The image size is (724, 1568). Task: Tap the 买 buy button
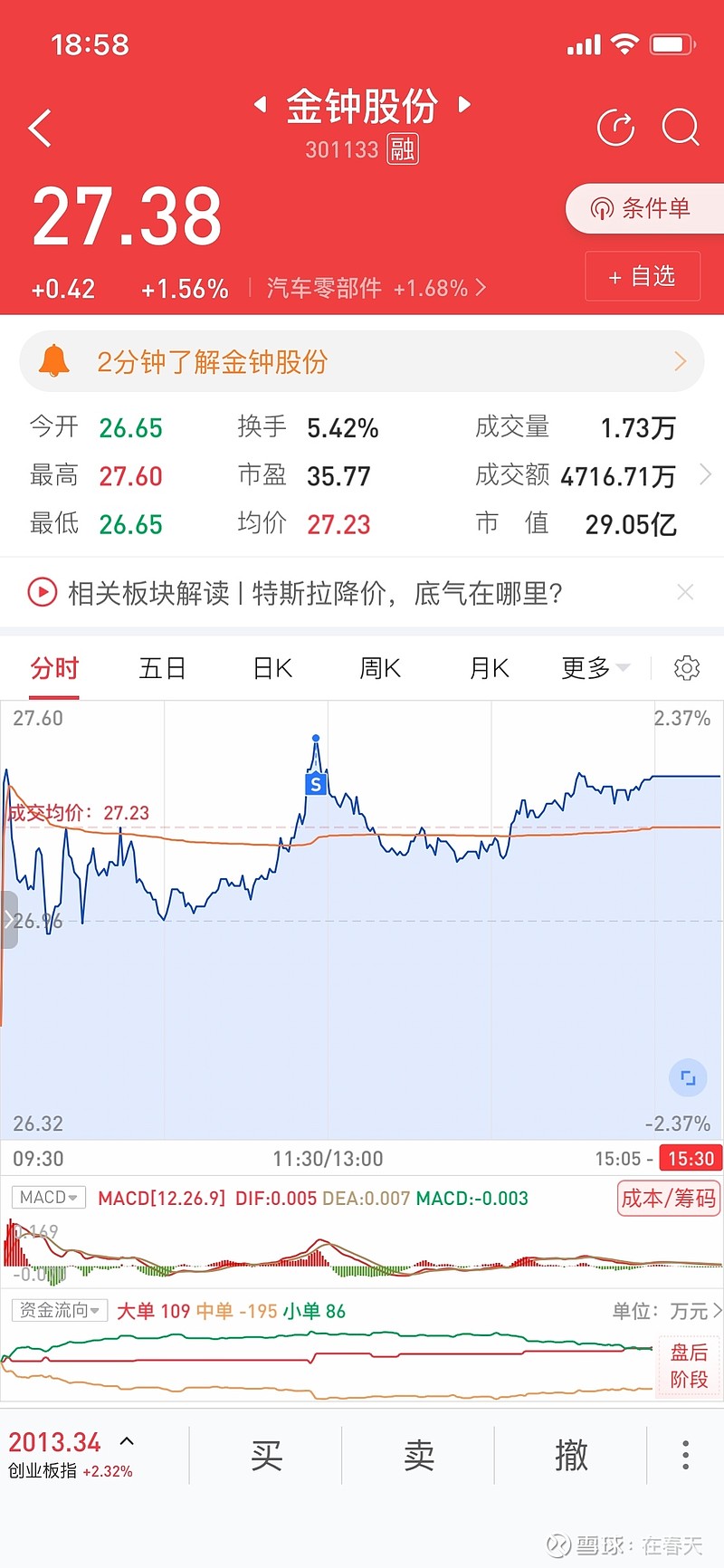pyautogui.click(x=266, y=1456)
